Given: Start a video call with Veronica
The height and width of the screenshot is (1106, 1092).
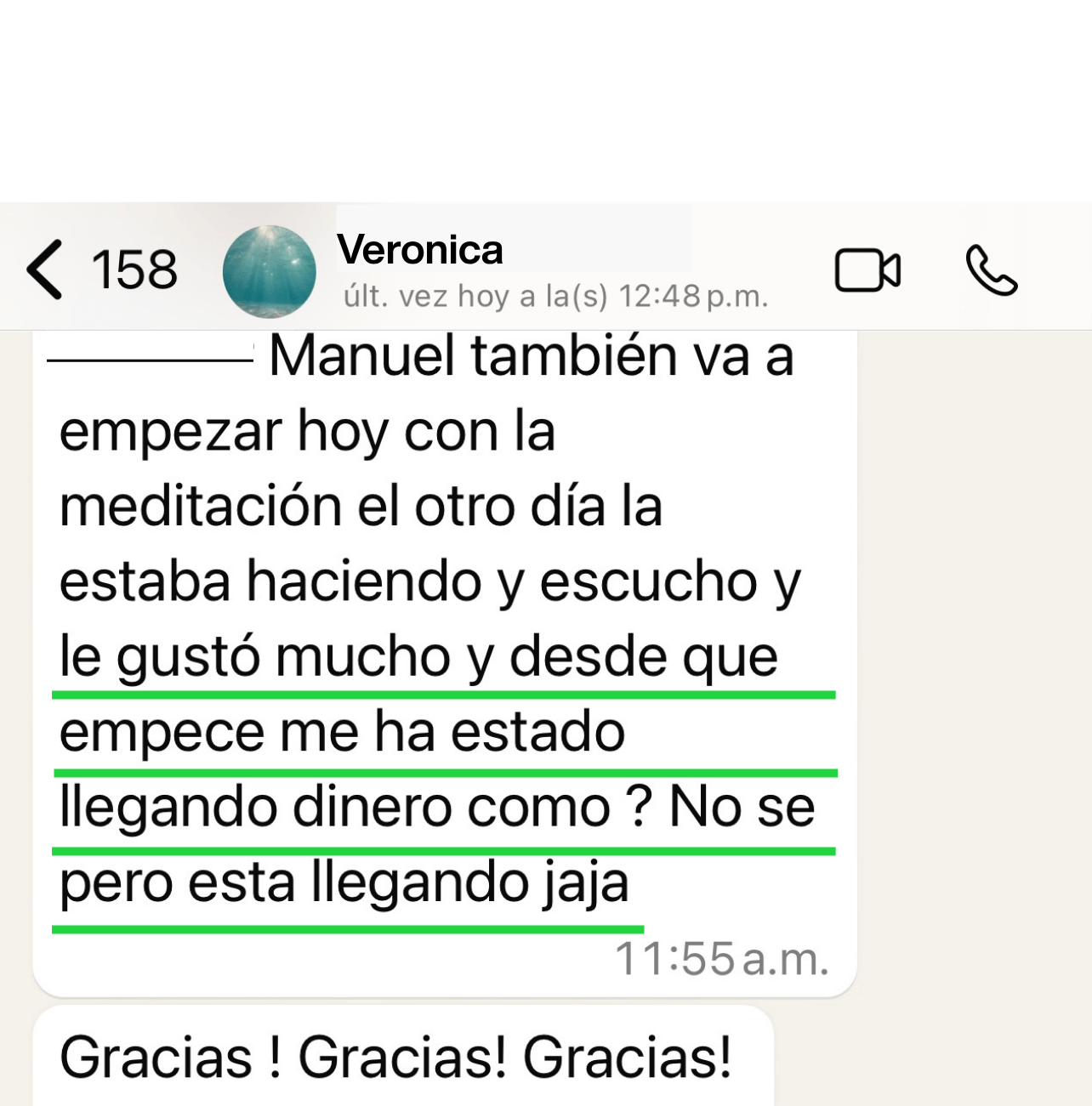Looking at the screenshot, I should point(867,270).
